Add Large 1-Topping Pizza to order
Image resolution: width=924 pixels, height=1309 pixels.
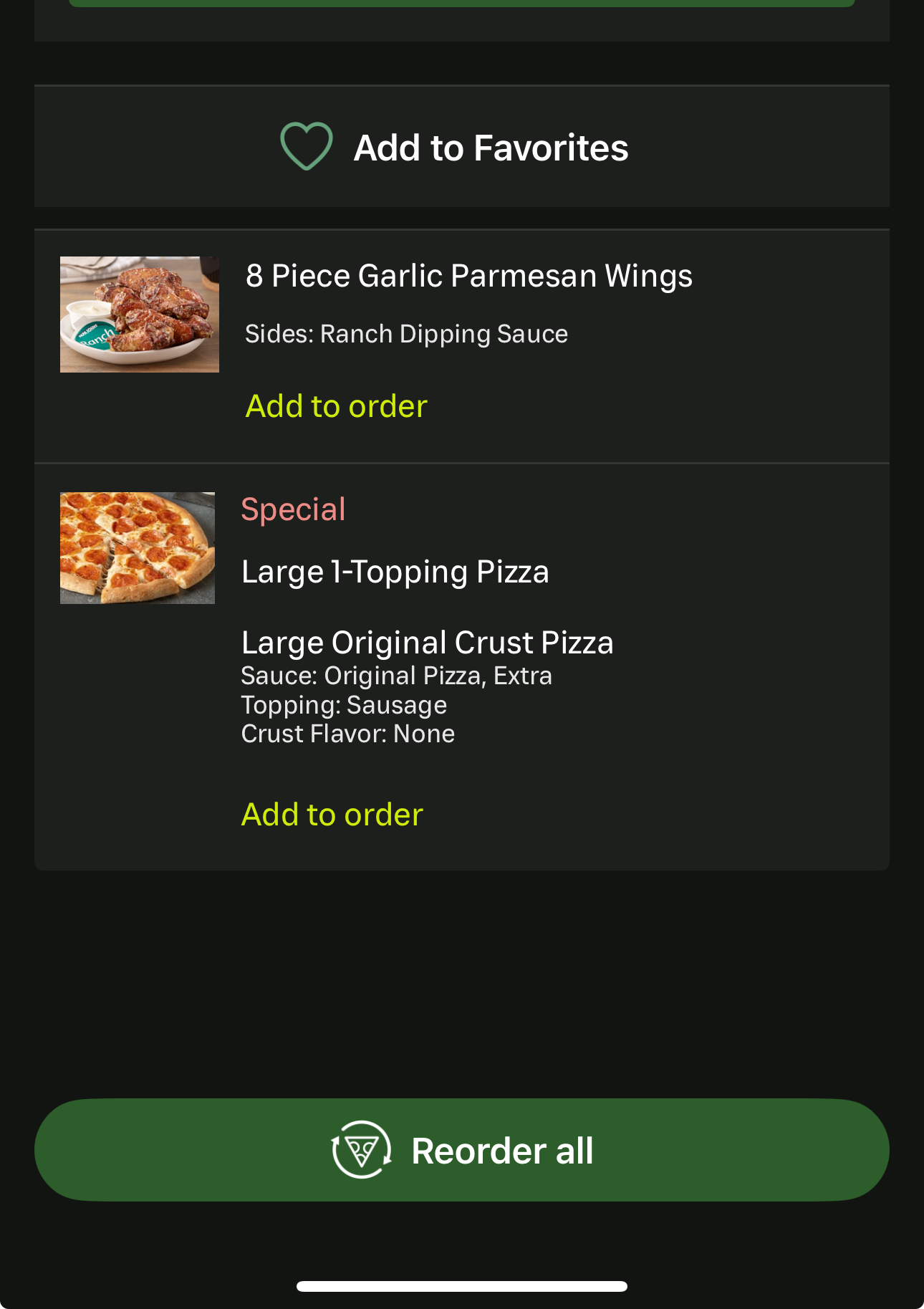coord(332,815)
